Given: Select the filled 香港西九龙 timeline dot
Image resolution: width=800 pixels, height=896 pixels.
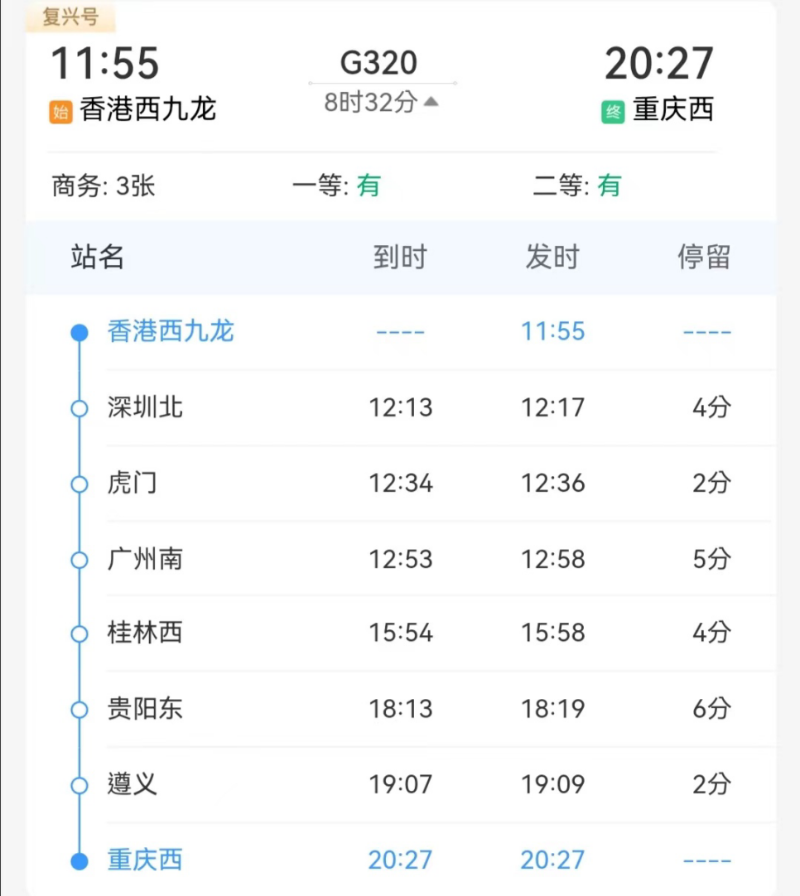Looking at the screenshot, I should tap(79, 332).
